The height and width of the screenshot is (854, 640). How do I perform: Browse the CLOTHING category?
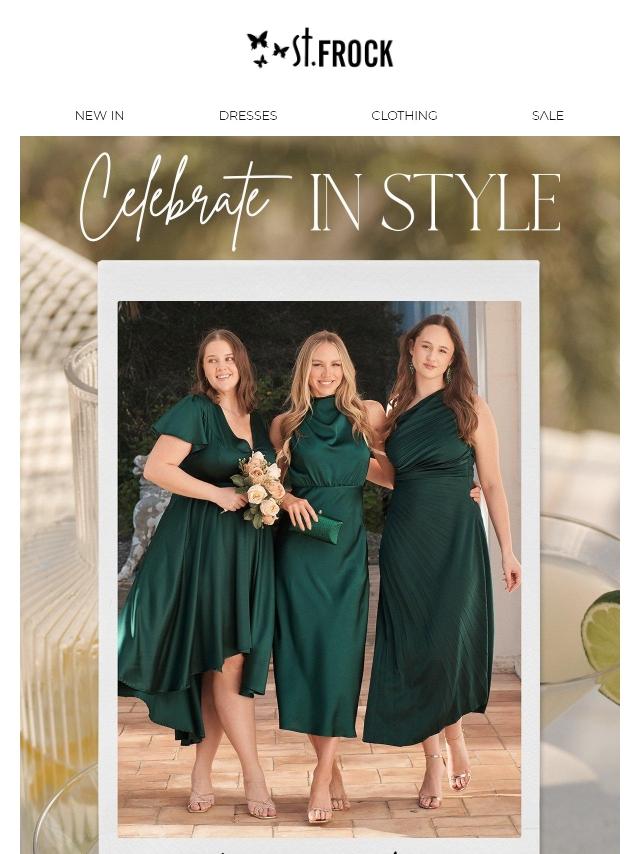[x=404, y=116]
